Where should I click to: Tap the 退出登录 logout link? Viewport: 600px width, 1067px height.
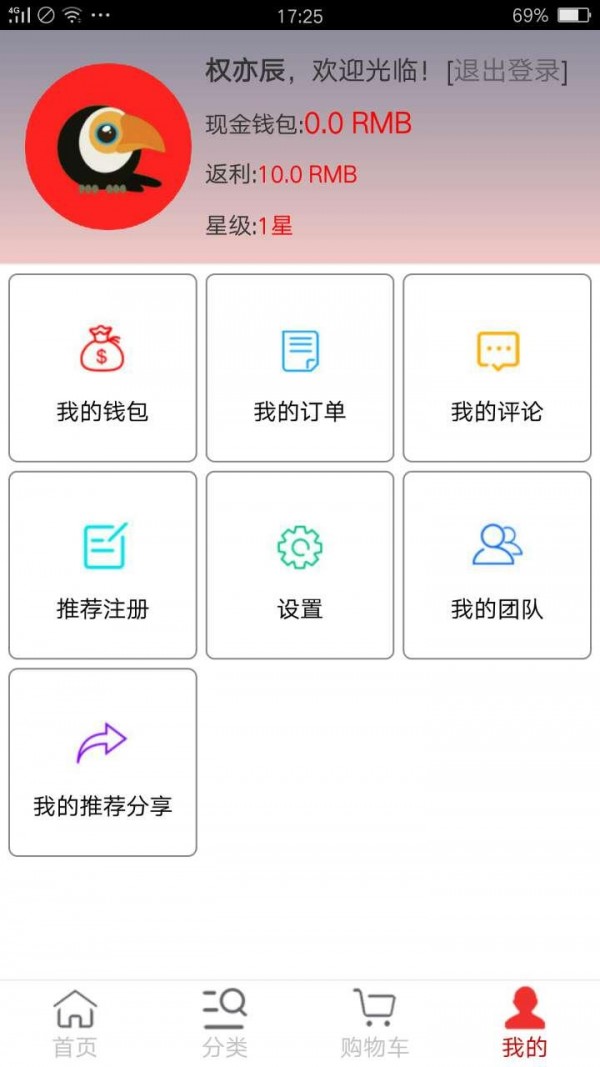tap(507, 71)
